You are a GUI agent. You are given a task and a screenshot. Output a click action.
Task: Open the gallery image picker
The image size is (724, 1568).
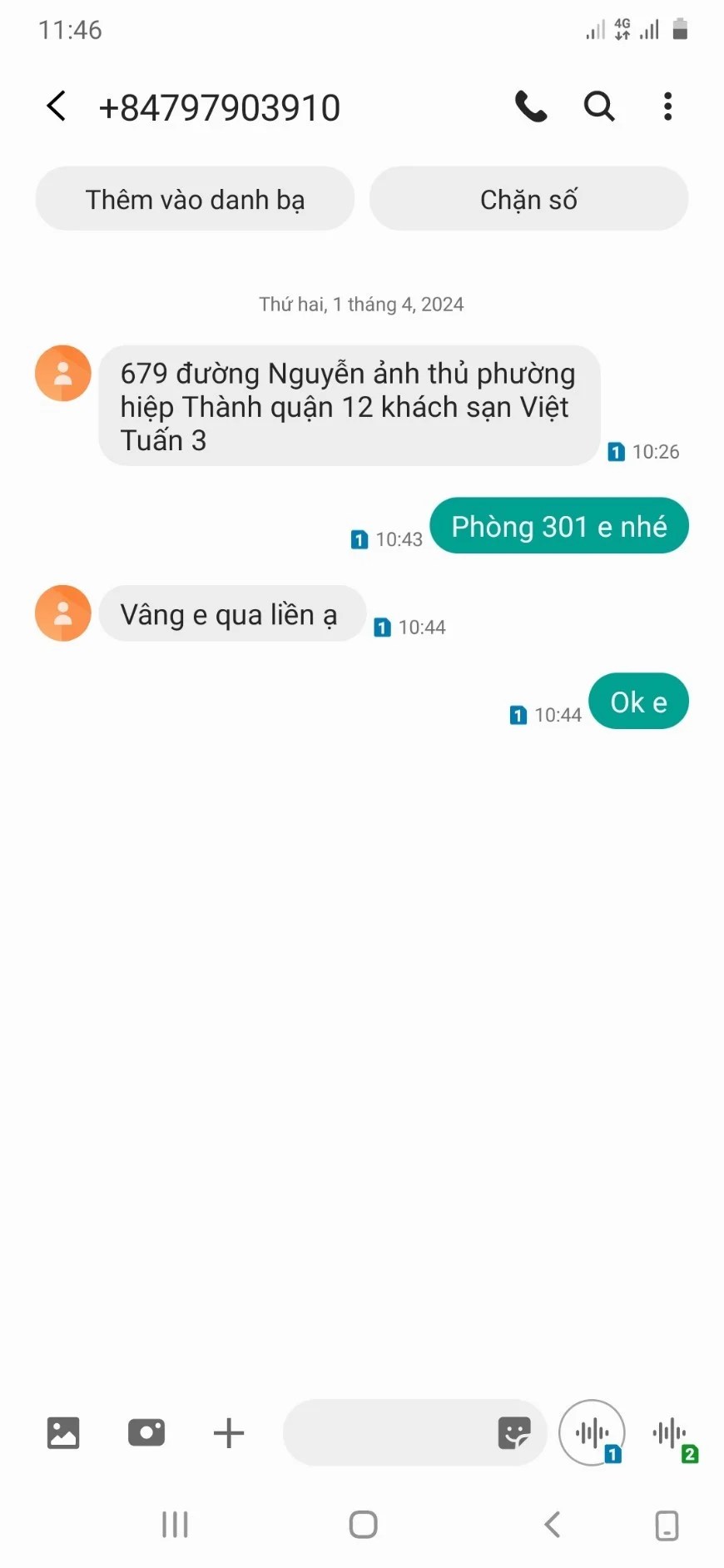63,1432
